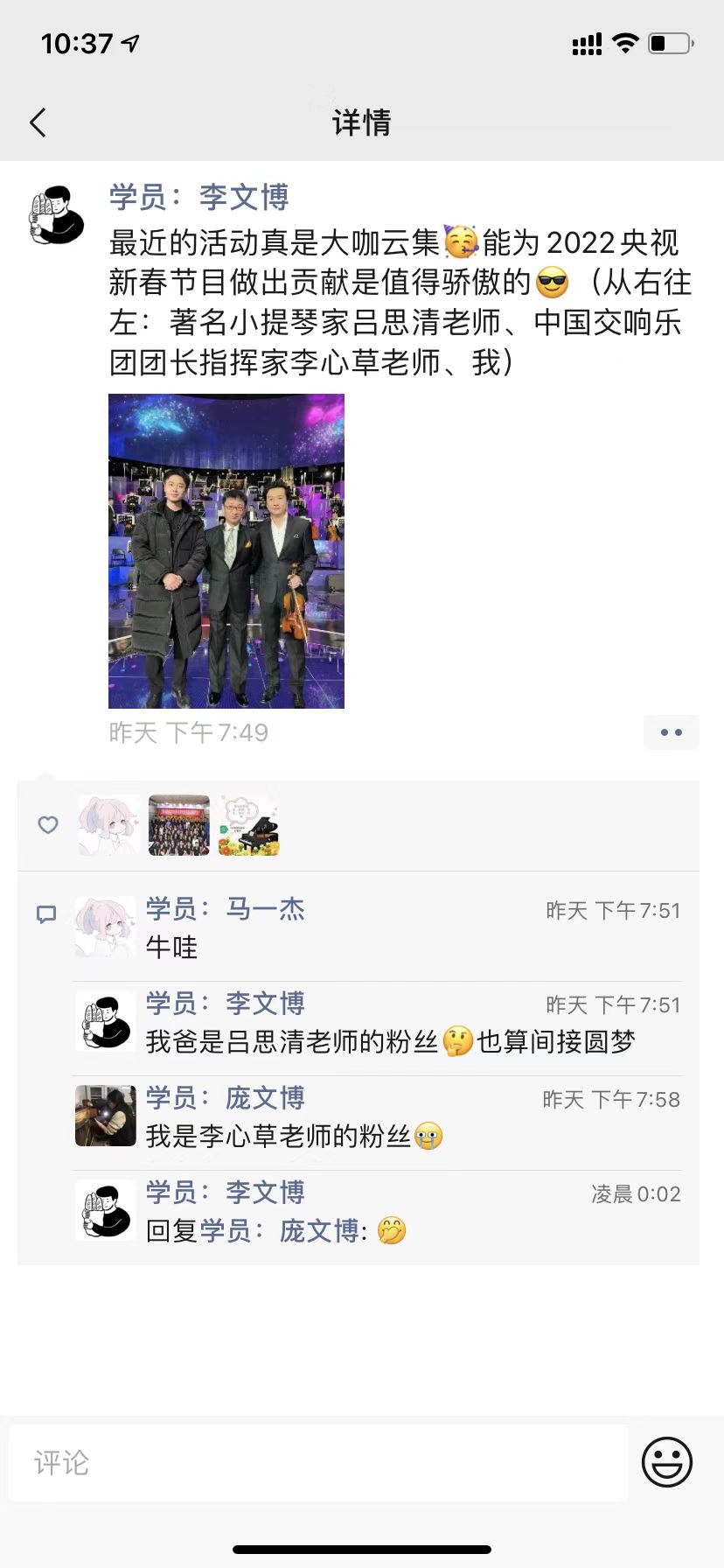Tap the piano-themed liker avatar
Screen dimensions: 724x1568
pos(247,823)
